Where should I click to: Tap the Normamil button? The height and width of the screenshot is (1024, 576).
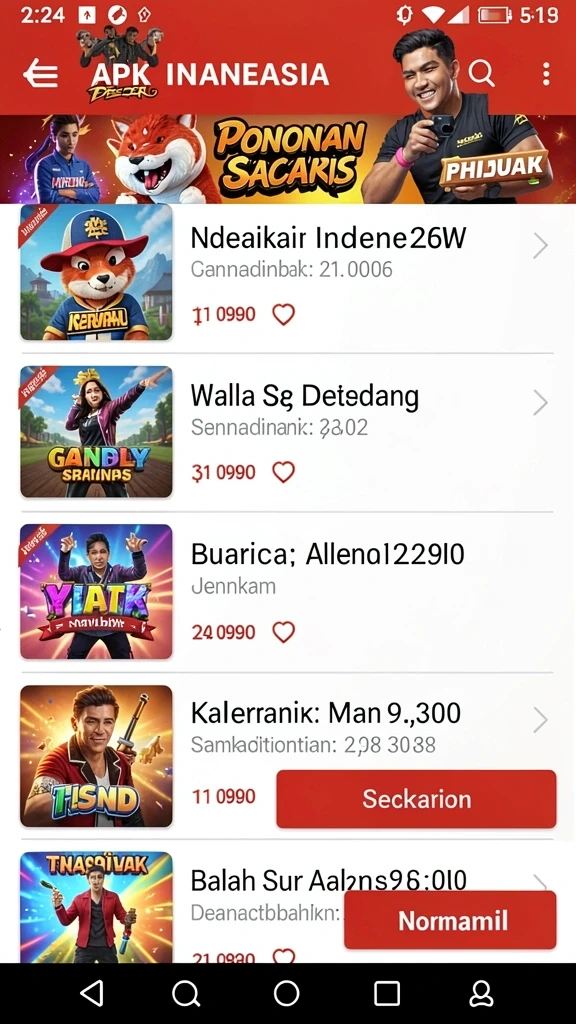pos(450,920)
